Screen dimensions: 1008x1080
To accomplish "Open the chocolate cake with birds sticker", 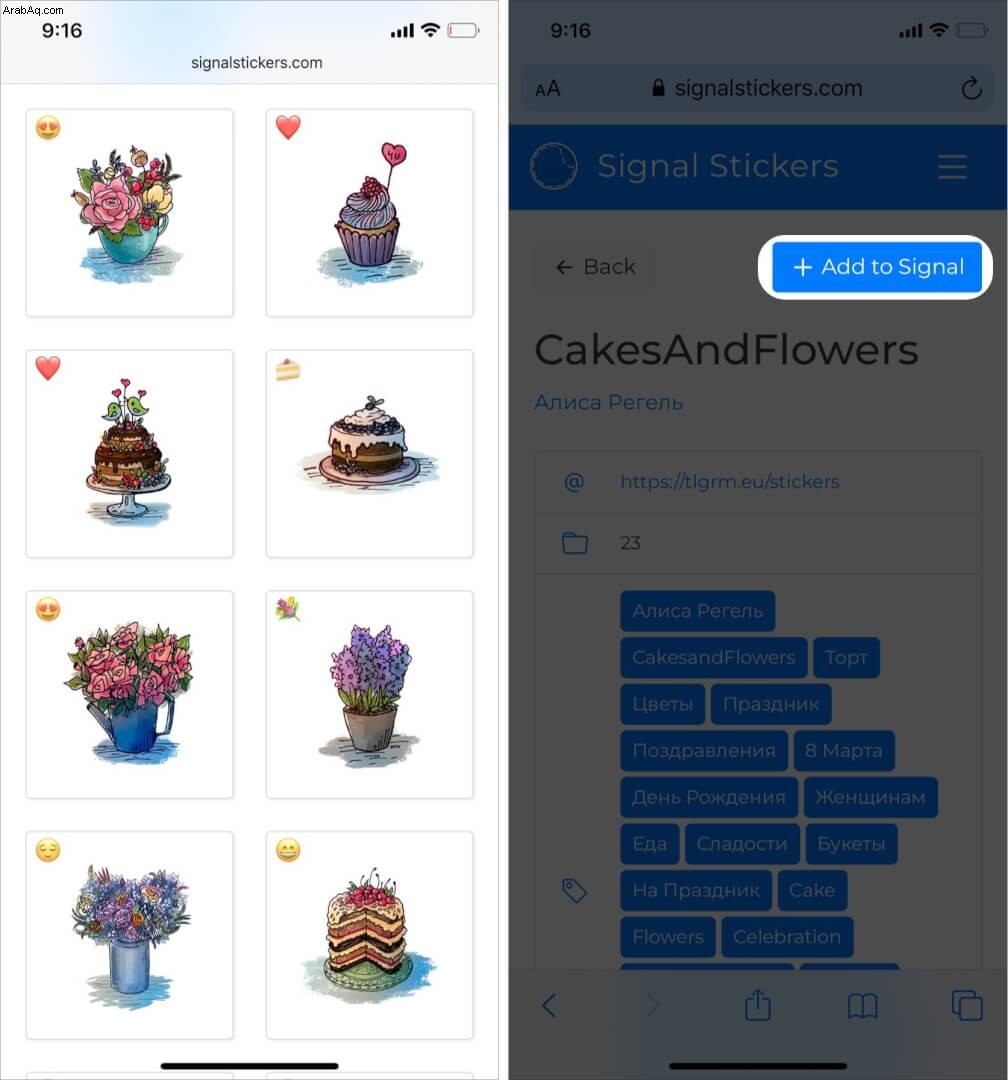I will pos(129,453).
